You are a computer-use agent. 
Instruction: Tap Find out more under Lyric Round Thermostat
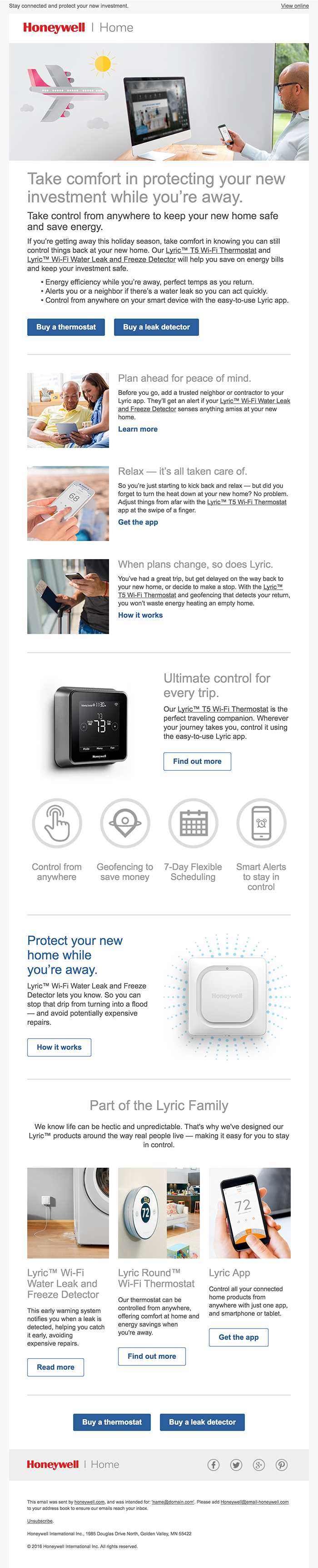click(x=152, y=1356)
